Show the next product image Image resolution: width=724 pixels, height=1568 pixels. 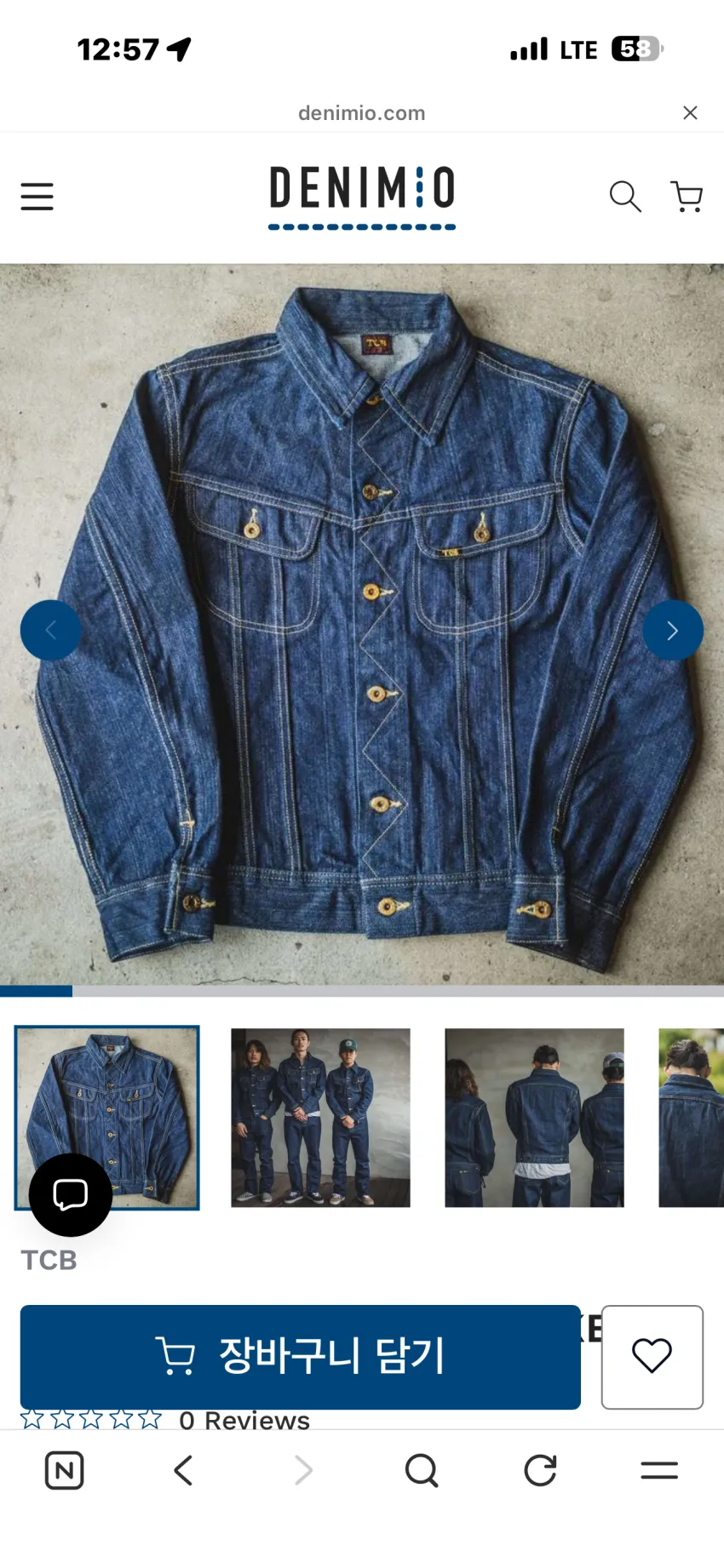click(673, 630)
